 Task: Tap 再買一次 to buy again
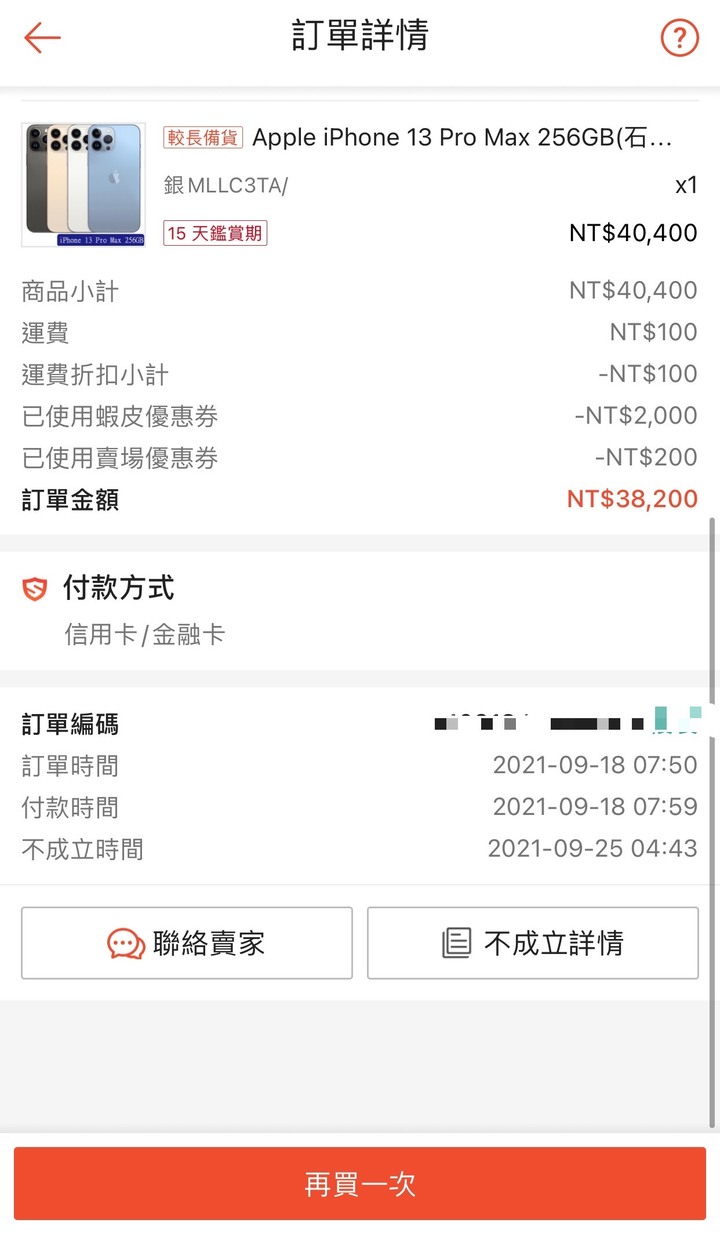coord(360,1184)
